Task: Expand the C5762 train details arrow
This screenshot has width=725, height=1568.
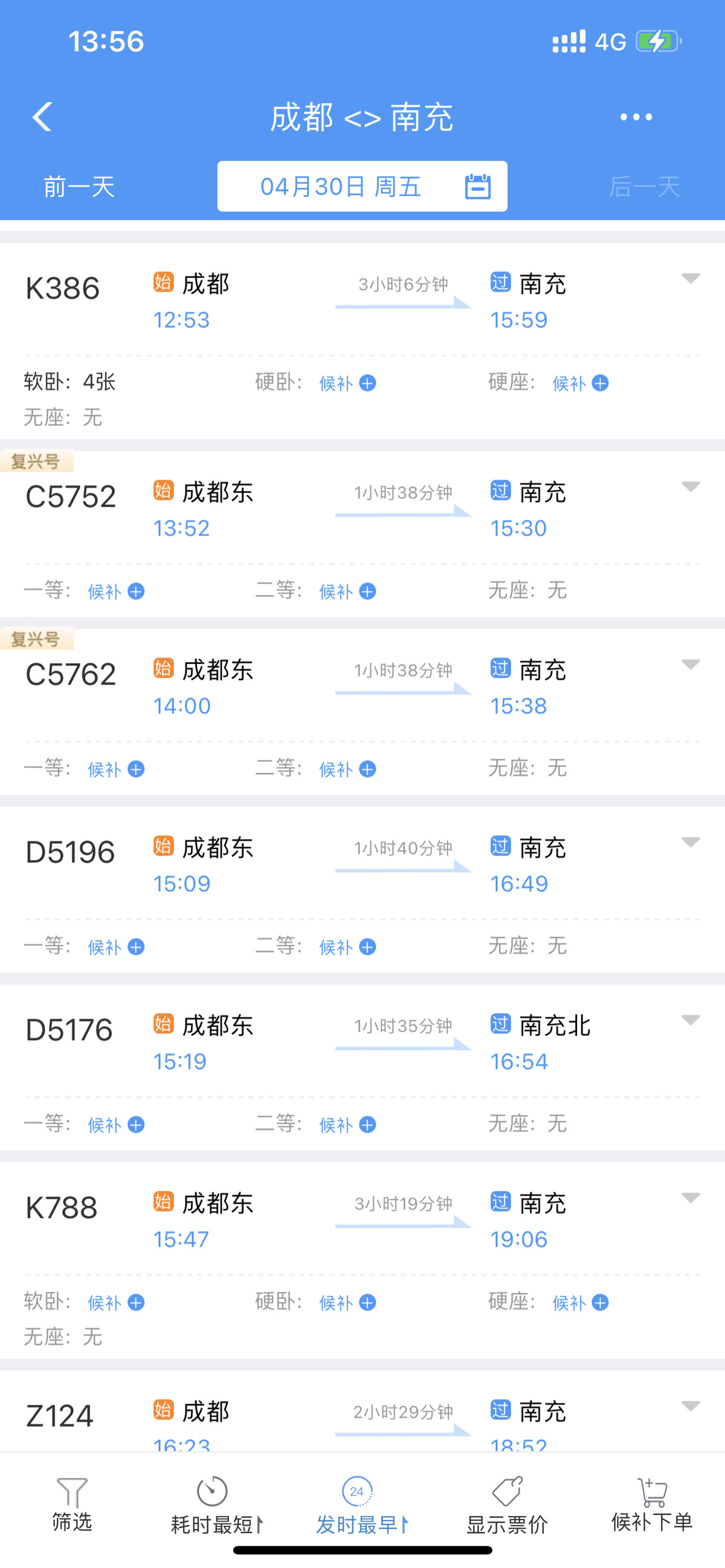Action: point(690,664)
